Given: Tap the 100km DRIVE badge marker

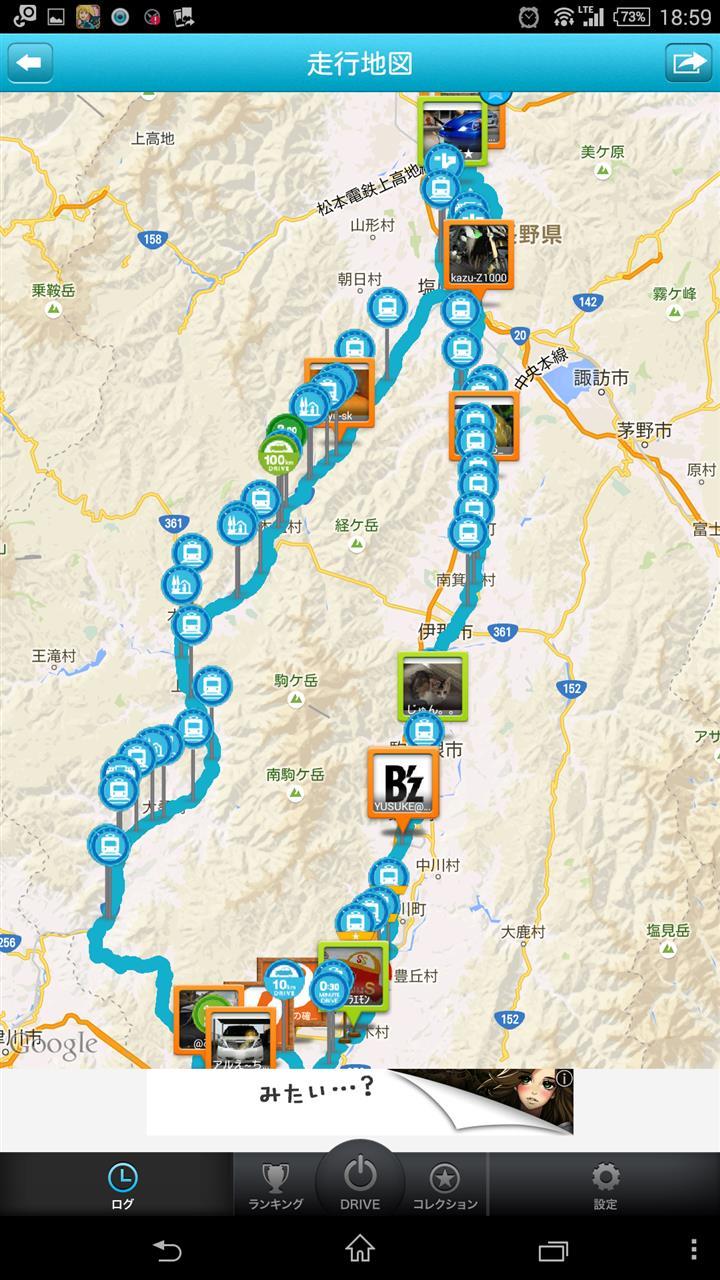Looking at the screenshot, I should tap(279, 456).
